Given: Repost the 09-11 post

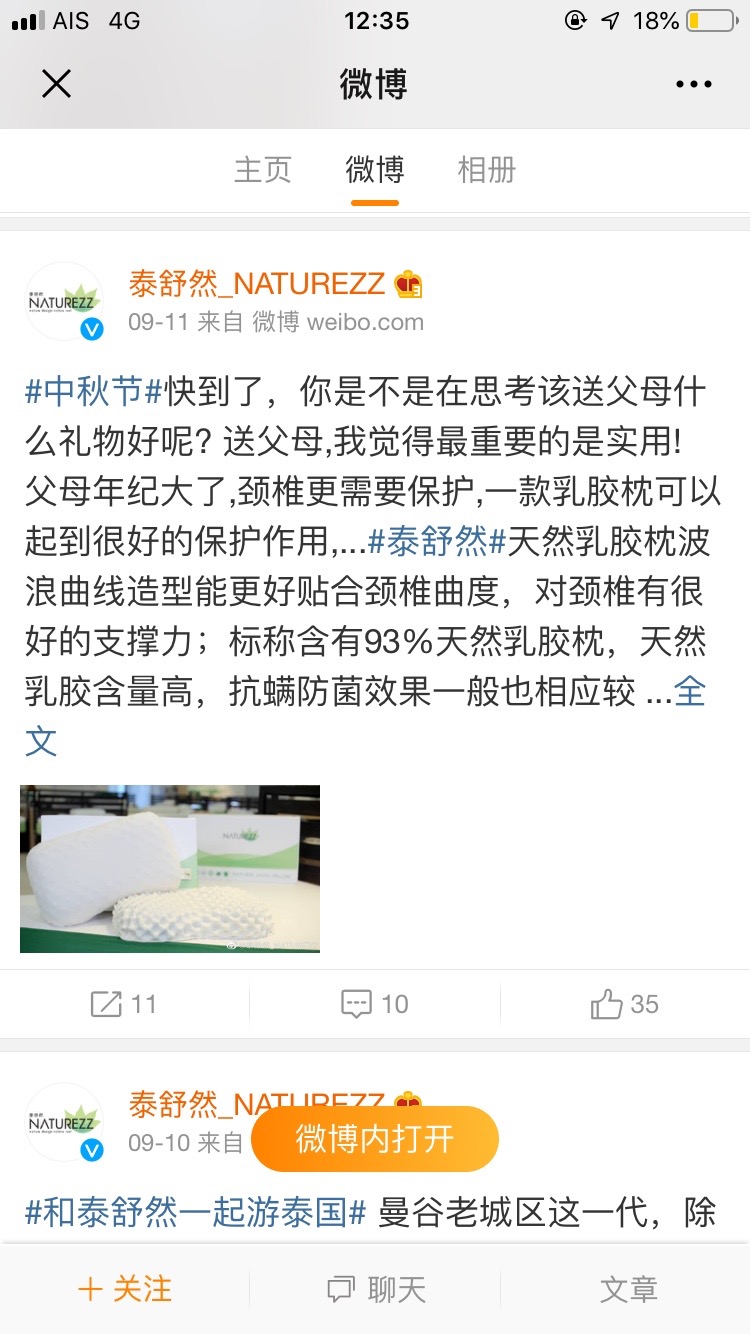Looking at the screenshot, I should click(x=124, y=1004).
